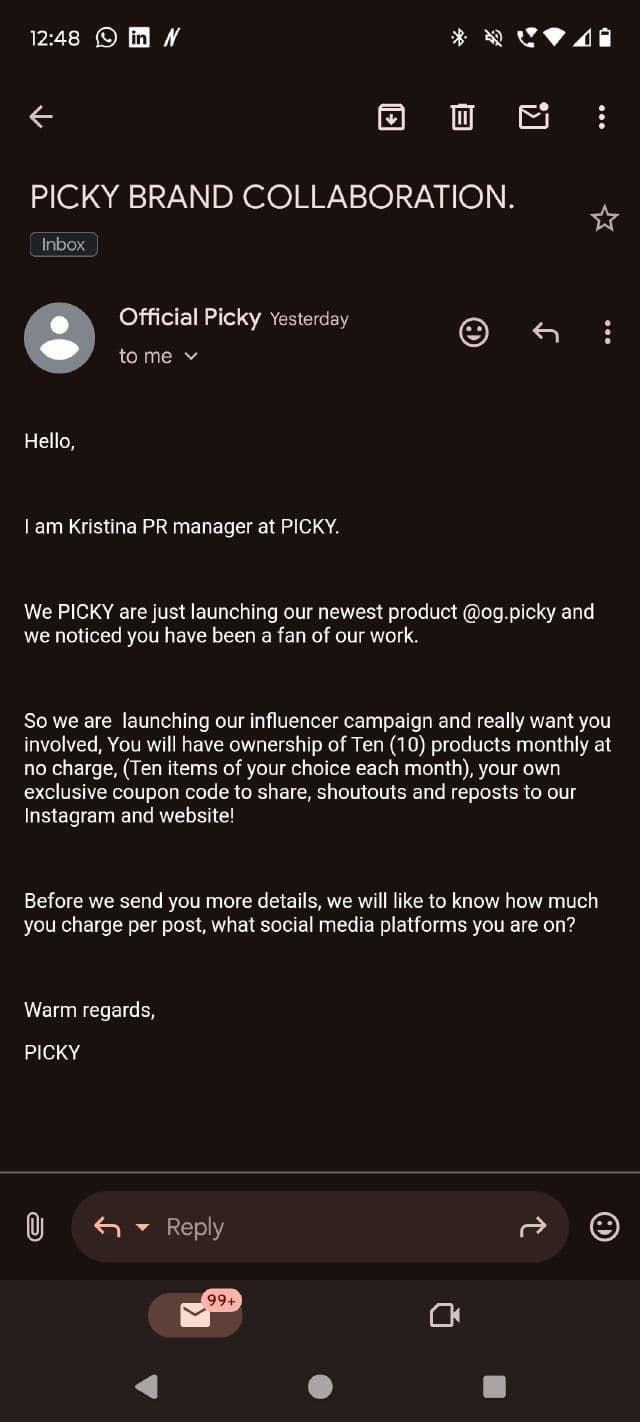This screenshot has height=1422, width=640.
Task: Tap the system home button
Action: 320,1386
